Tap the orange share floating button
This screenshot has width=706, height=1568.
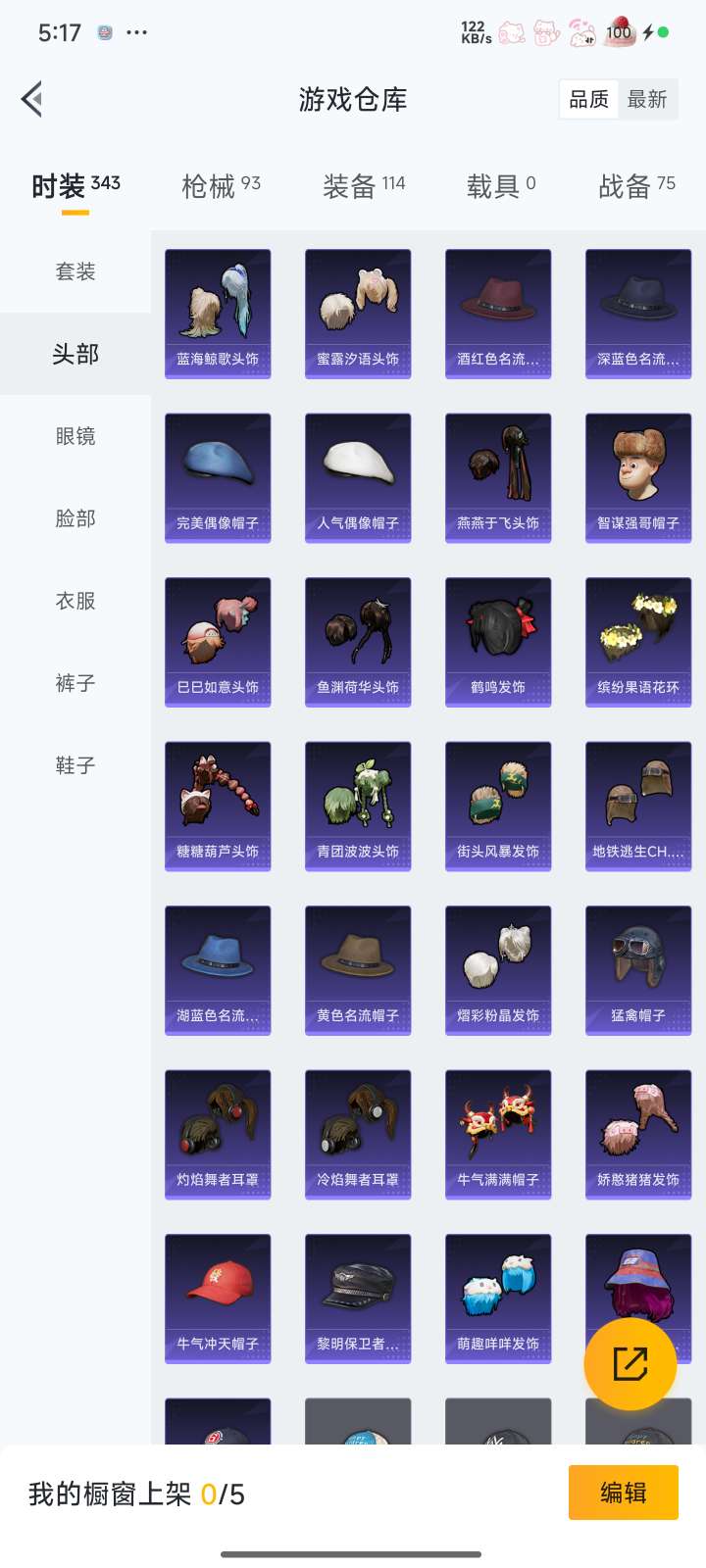[630, 1364]
